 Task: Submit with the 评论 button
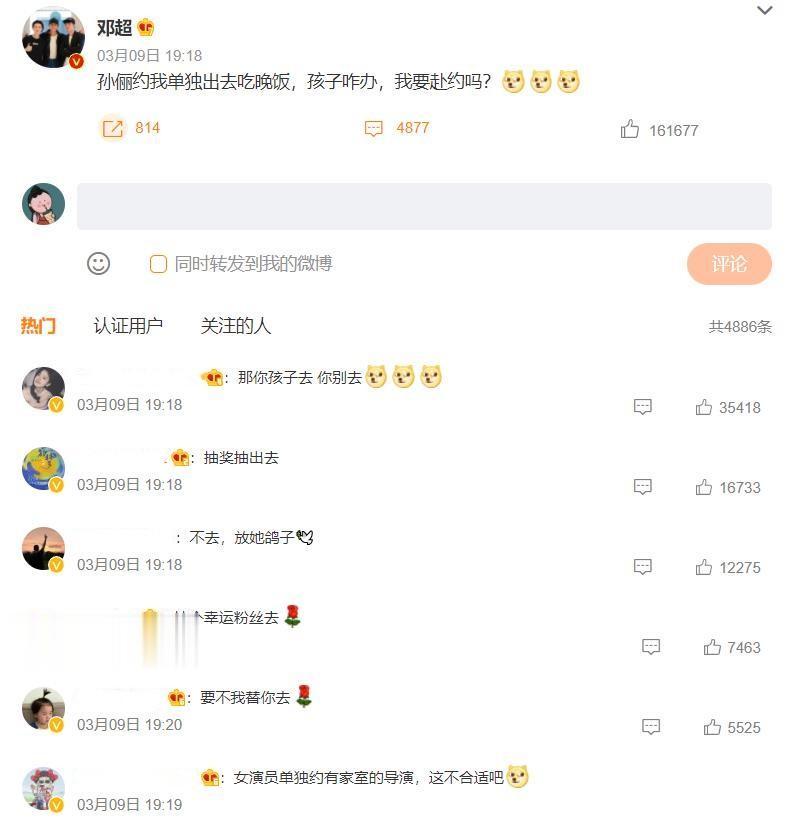coord(729,264)
